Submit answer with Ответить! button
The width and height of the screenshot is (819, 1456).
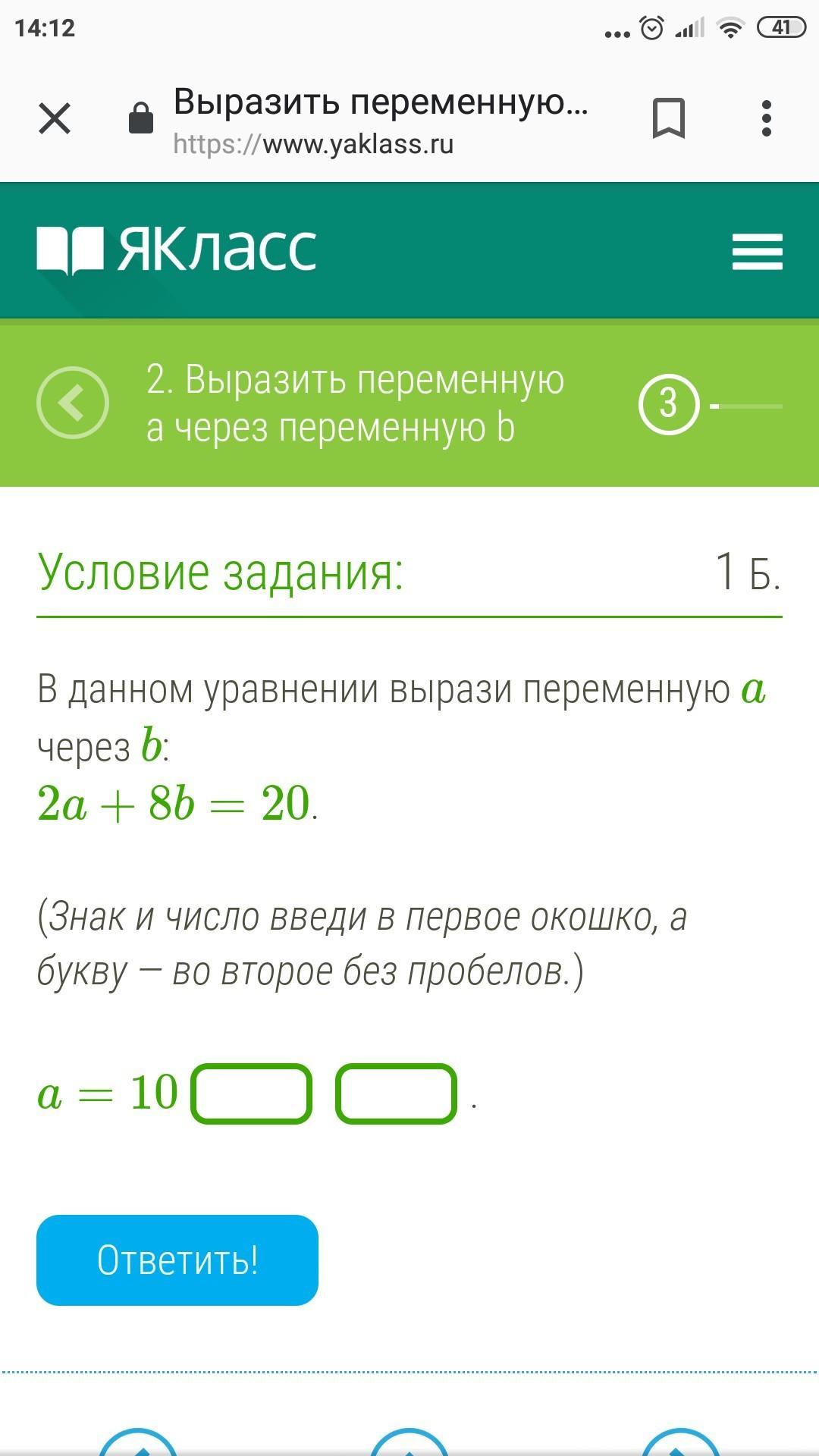177,1260
